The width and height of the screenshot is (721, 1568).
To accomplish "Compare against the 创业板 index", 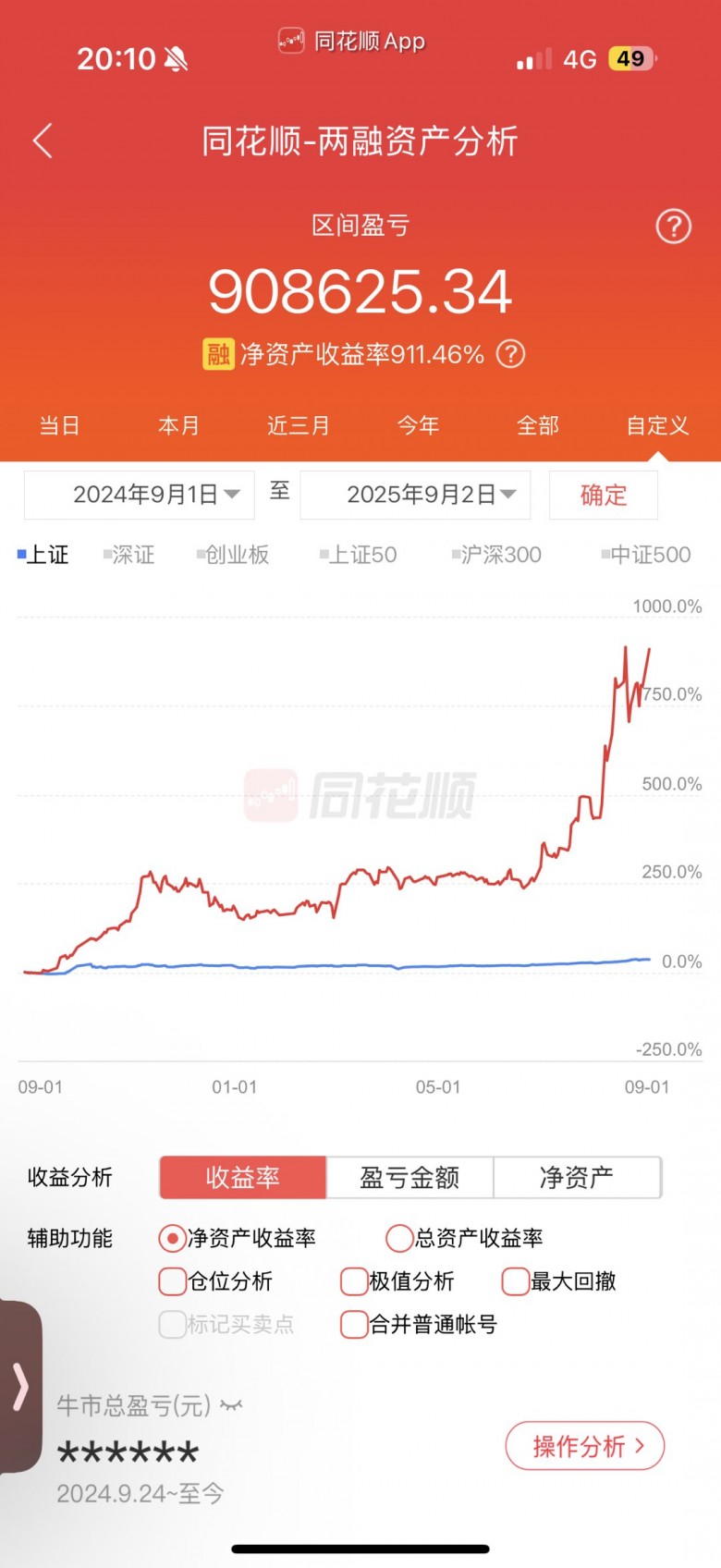I will click(233, 555).
